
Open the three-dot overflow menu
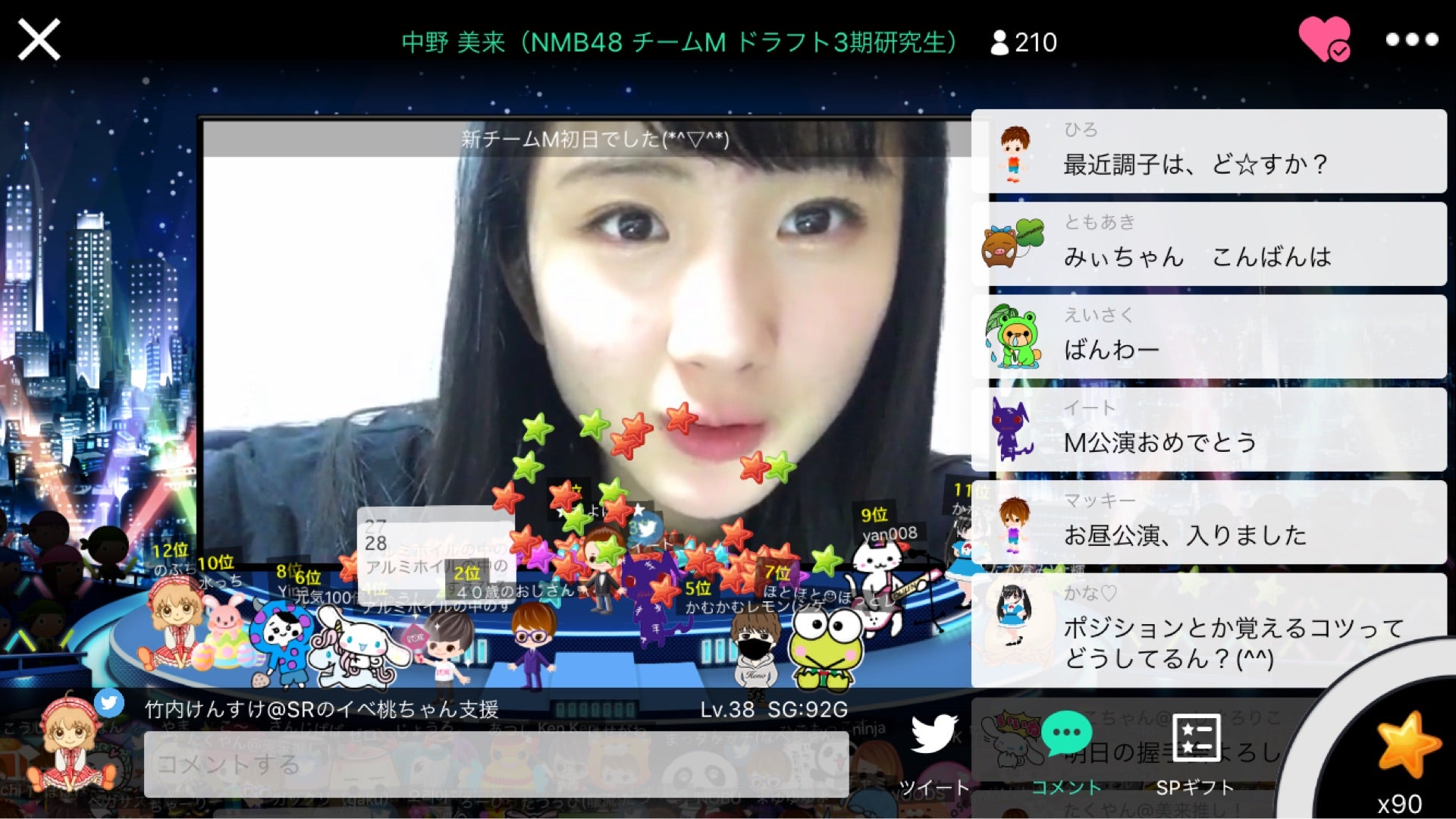pos(1411,39)
